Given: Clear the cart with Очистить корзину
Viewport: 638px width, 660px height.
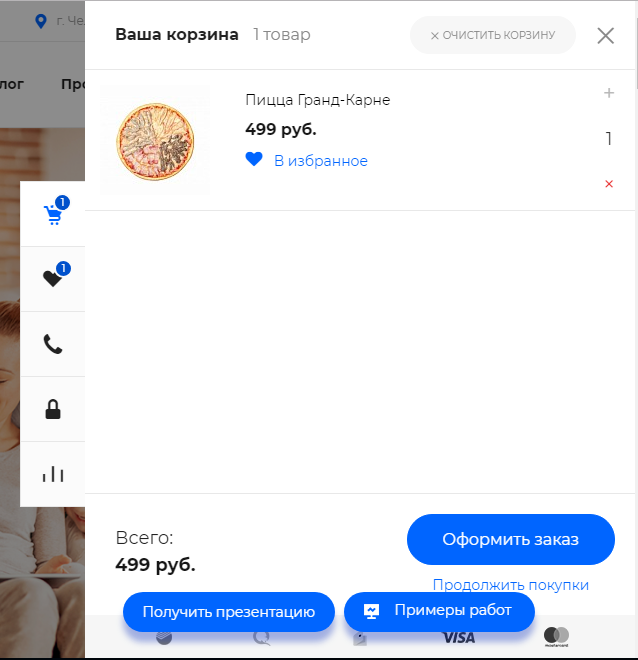Looking at the screenshot, I should point(492,36).
